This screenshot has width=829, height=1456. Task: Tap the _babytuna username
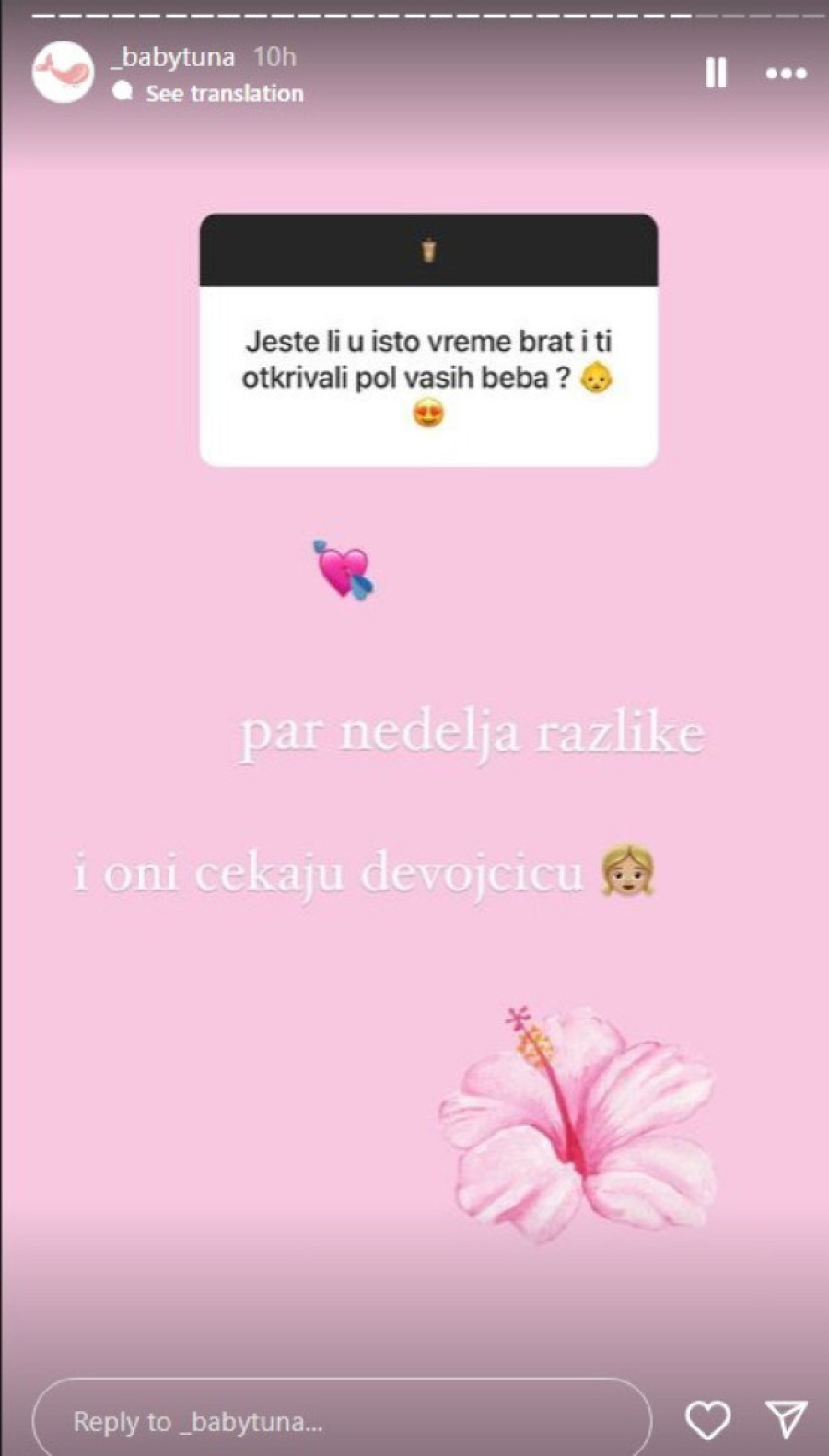coord(173,57)
